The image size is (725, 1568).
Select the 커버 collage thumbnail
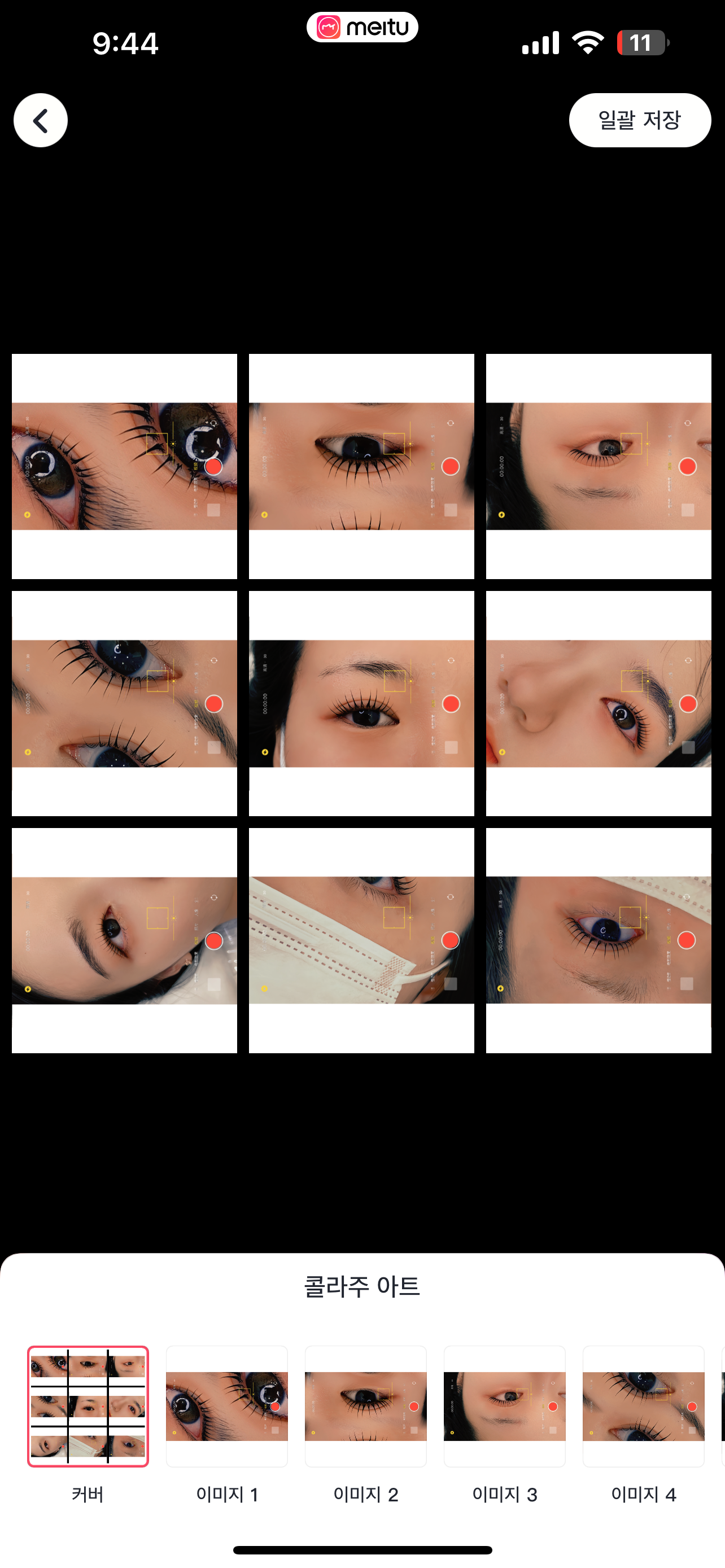pos(88,1405)
